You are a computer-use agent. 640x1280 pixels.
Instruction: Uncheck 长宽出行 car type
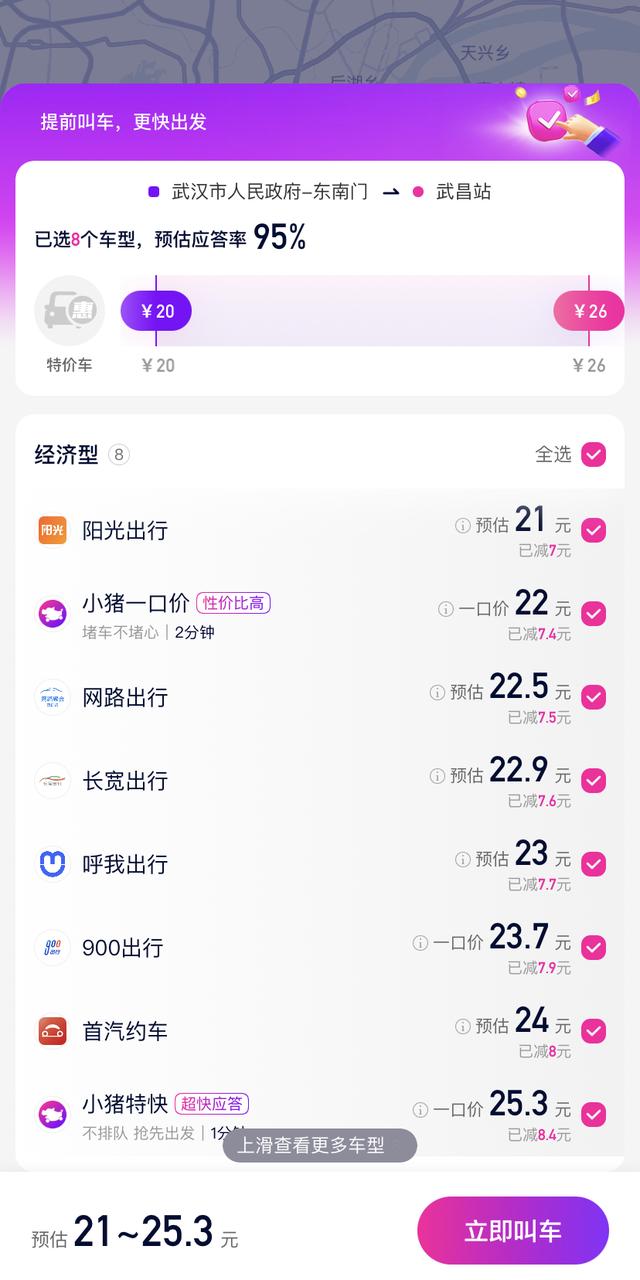pyautogui.click(x=594, y=780)
